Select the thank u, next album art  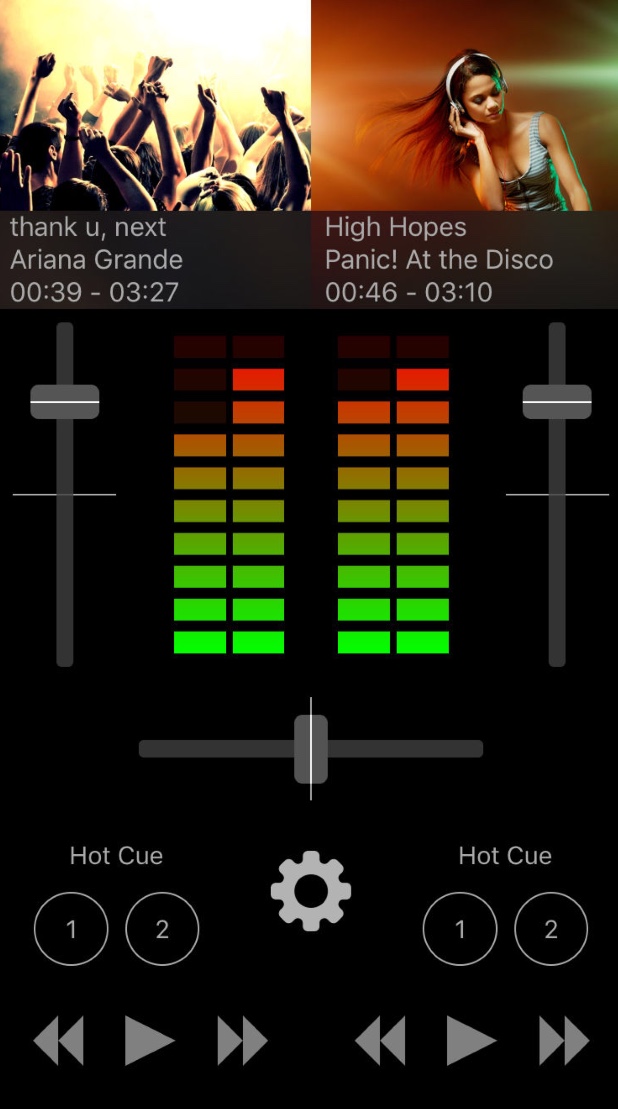tap(155, 105)
